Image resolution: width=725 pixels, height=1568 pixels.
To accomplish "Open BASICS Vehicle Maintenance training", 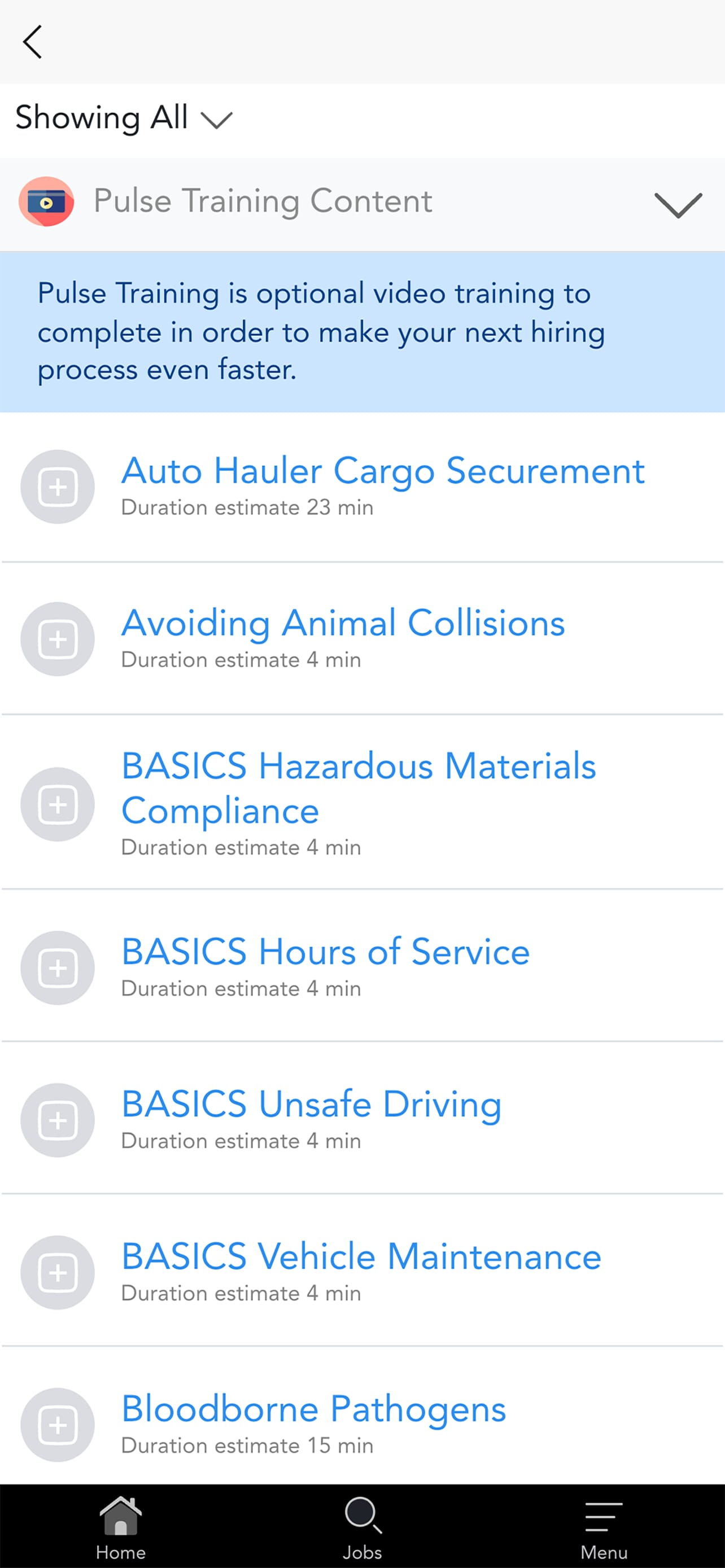I will click(x=361, y=1256).
